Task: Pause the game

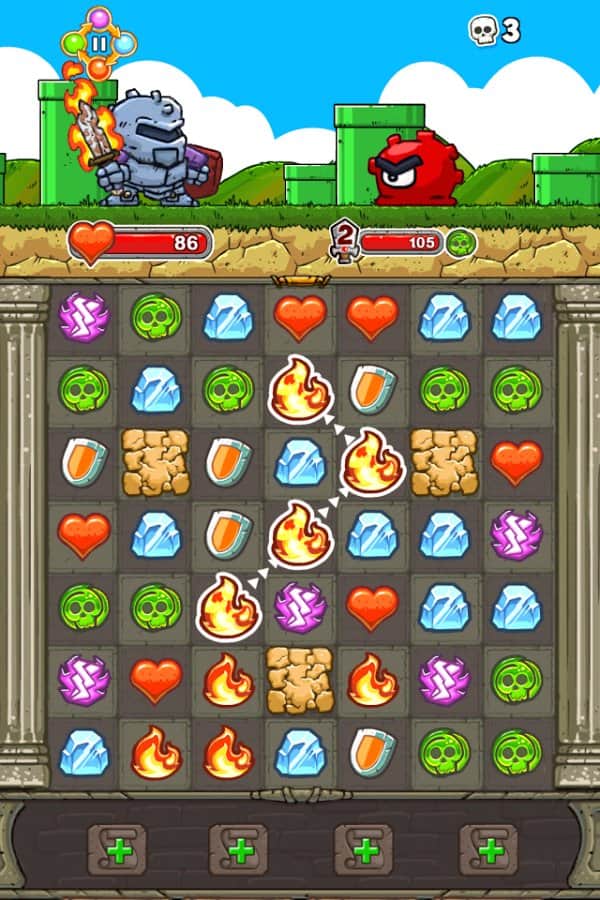Action: point(99,44)
